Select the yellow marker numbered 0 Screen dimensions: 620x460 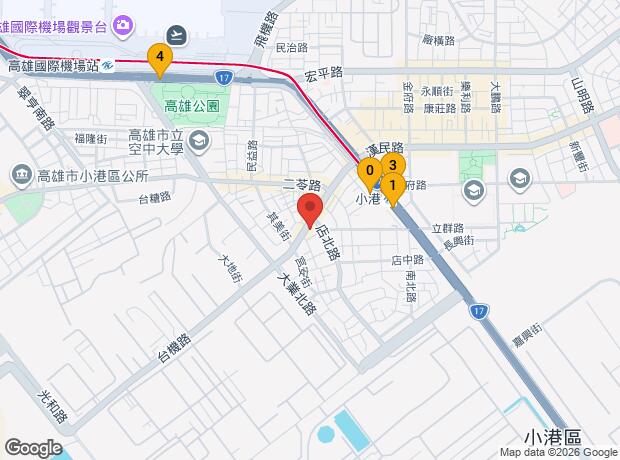click(x=371, y=172)
